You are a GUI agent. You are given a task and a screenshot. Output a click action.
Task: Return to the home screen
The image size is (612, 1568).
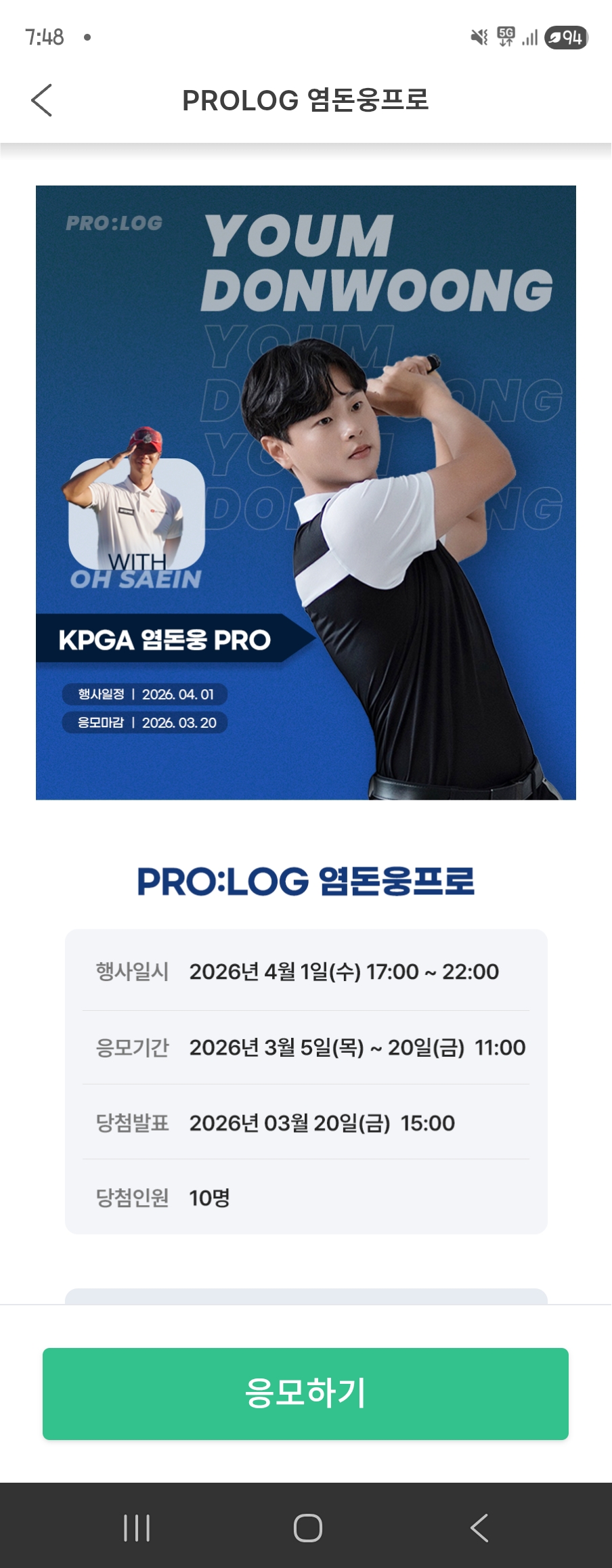(x=307, y=1528)
